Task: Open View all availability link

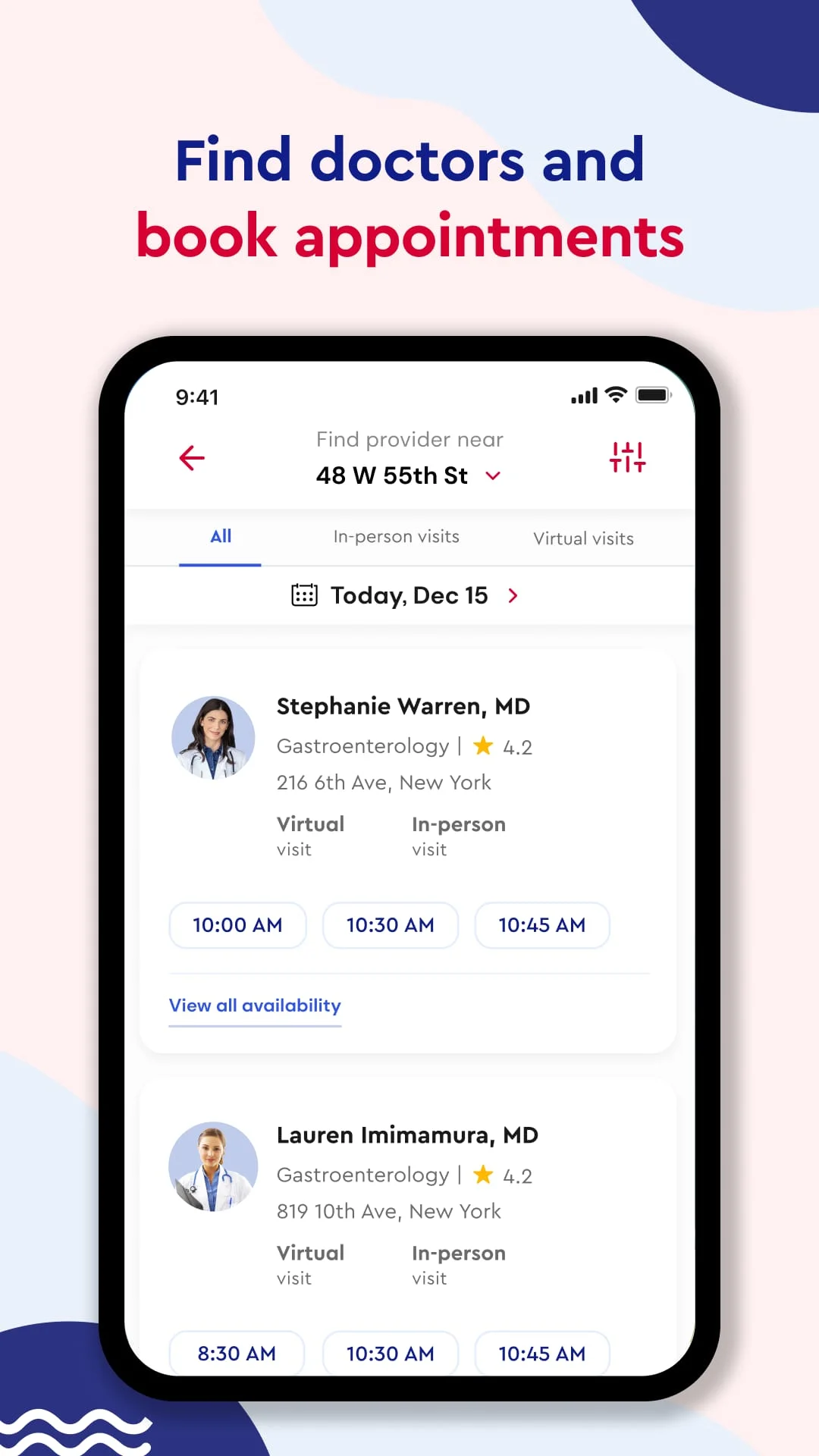Action: pos(254,1006)
